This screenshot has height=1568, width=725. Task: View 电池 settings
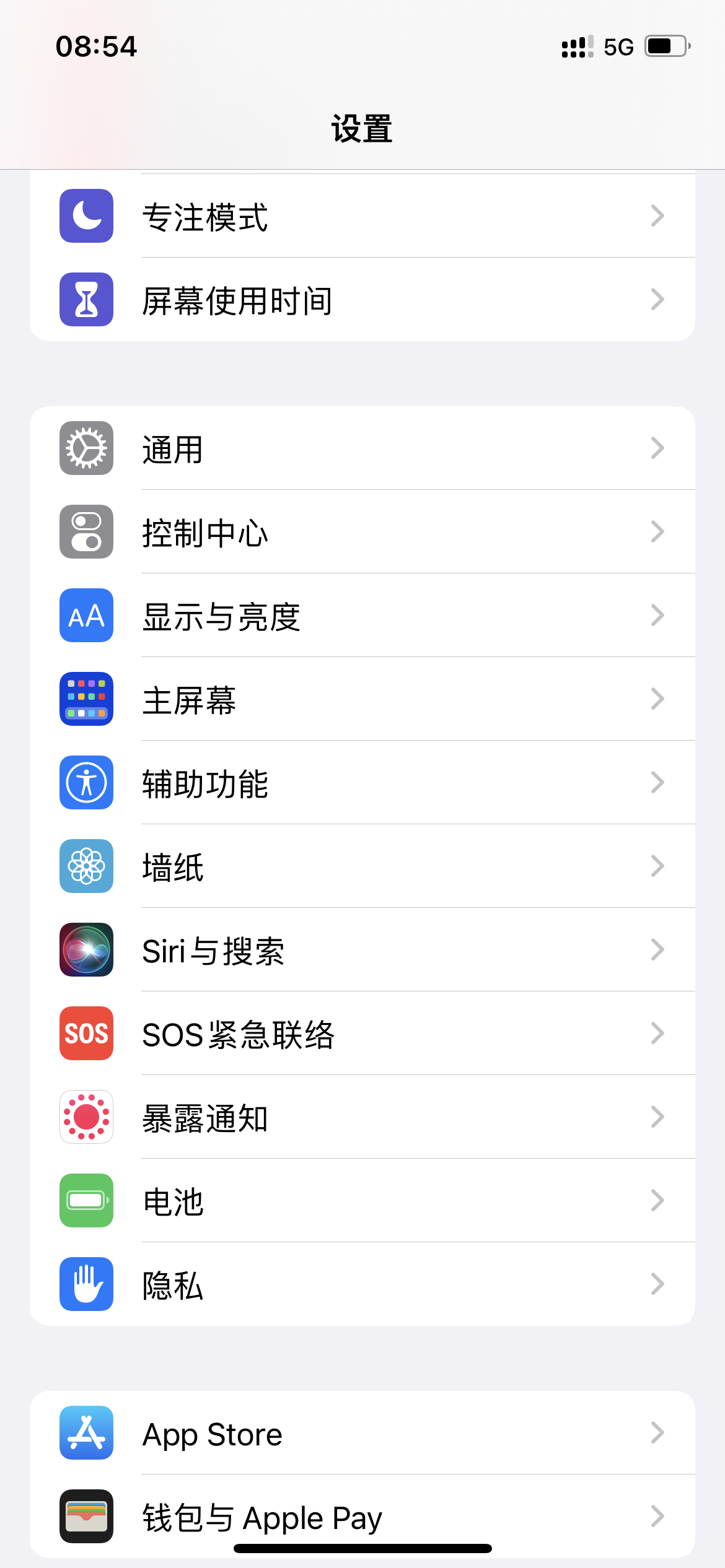point(362,1201)
